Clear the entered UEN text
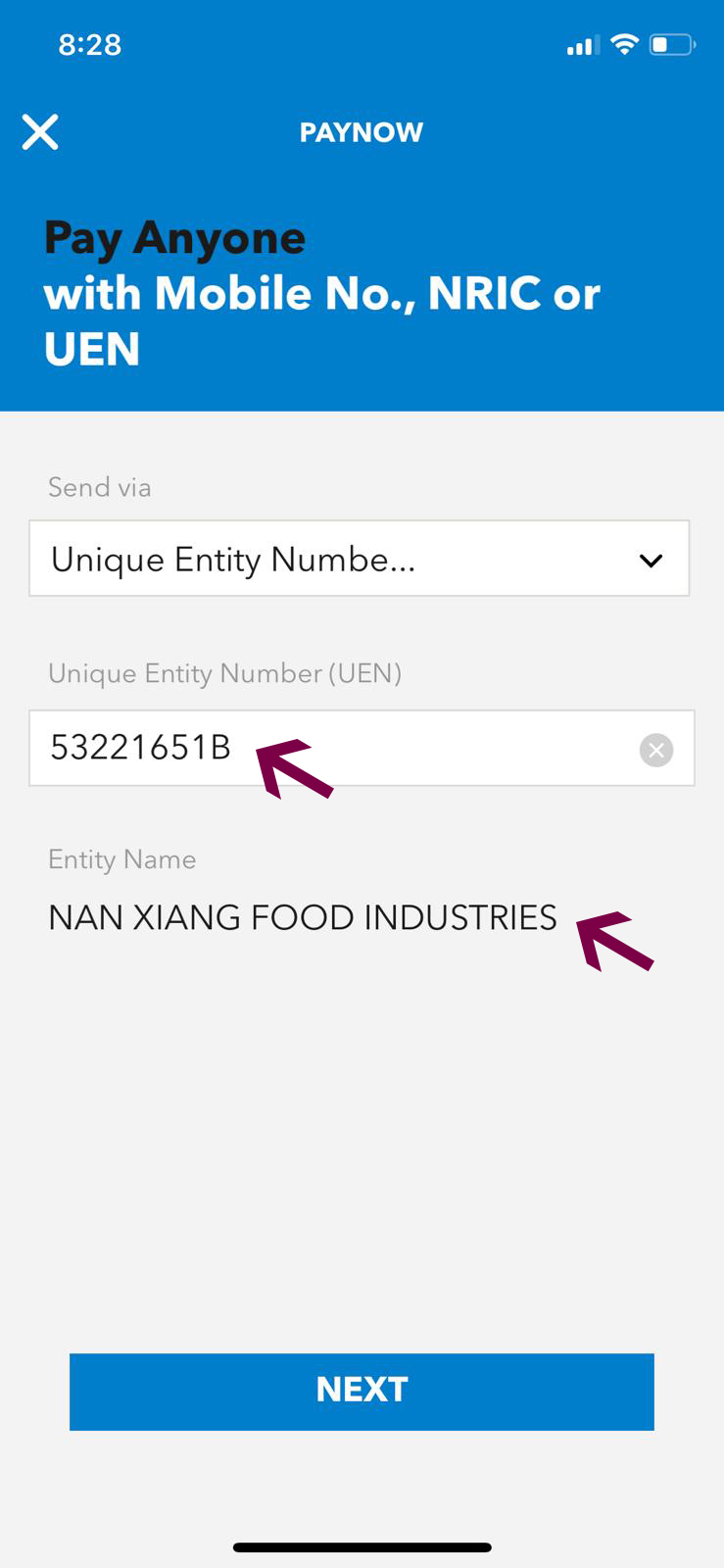The width and height of the screenshot is (724, 1568). (655, 751)
